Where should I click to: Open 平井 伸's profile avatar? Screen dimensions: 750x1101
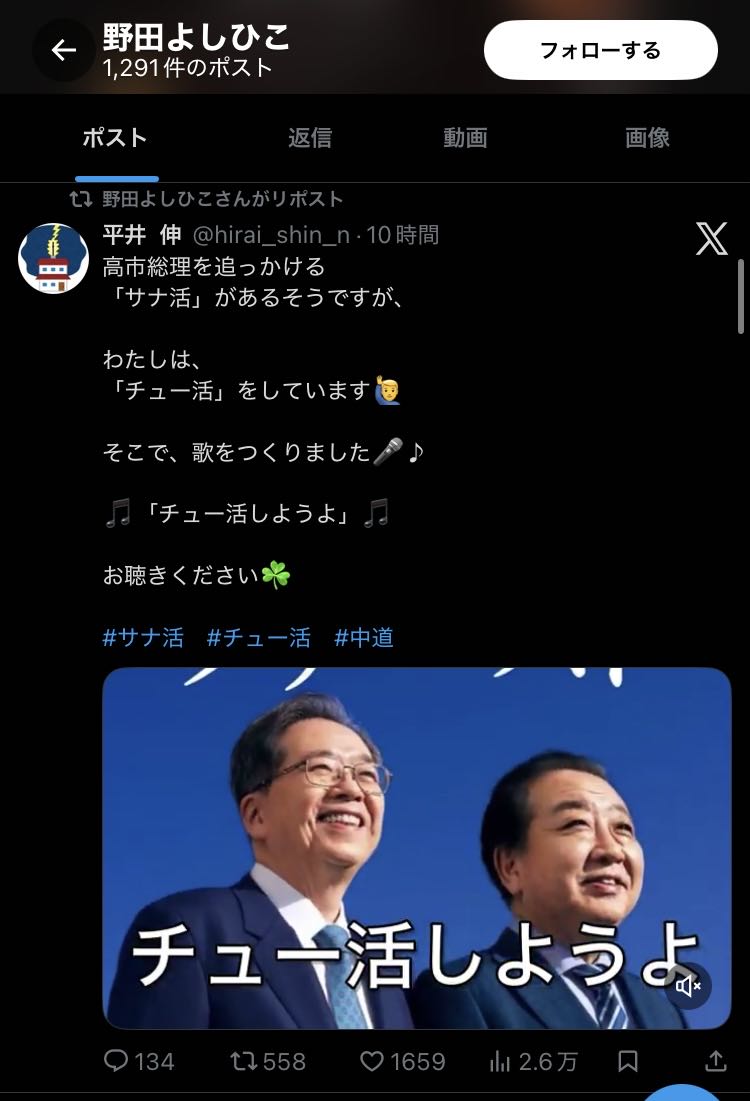[53, 258]
